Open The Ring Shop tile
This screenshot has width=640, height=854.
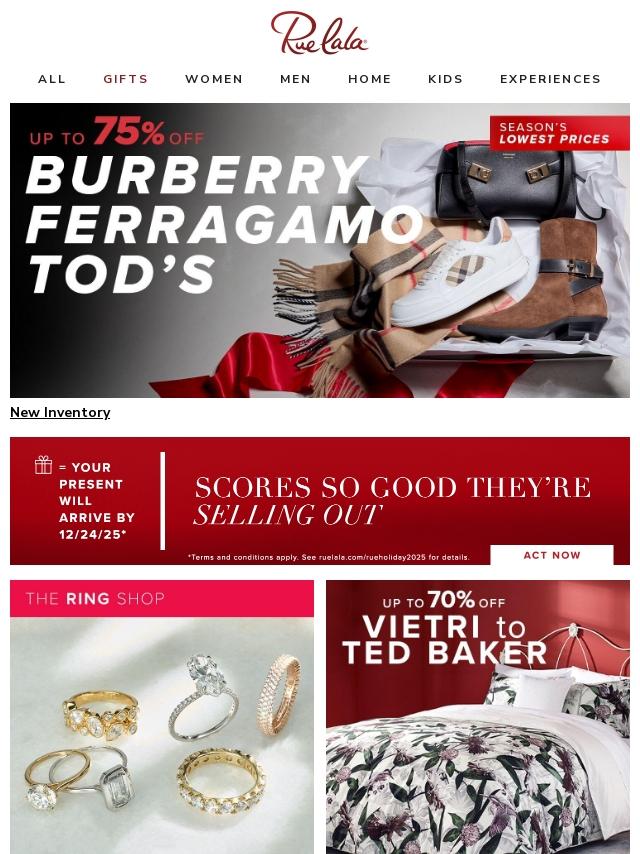tap(162, 717)
